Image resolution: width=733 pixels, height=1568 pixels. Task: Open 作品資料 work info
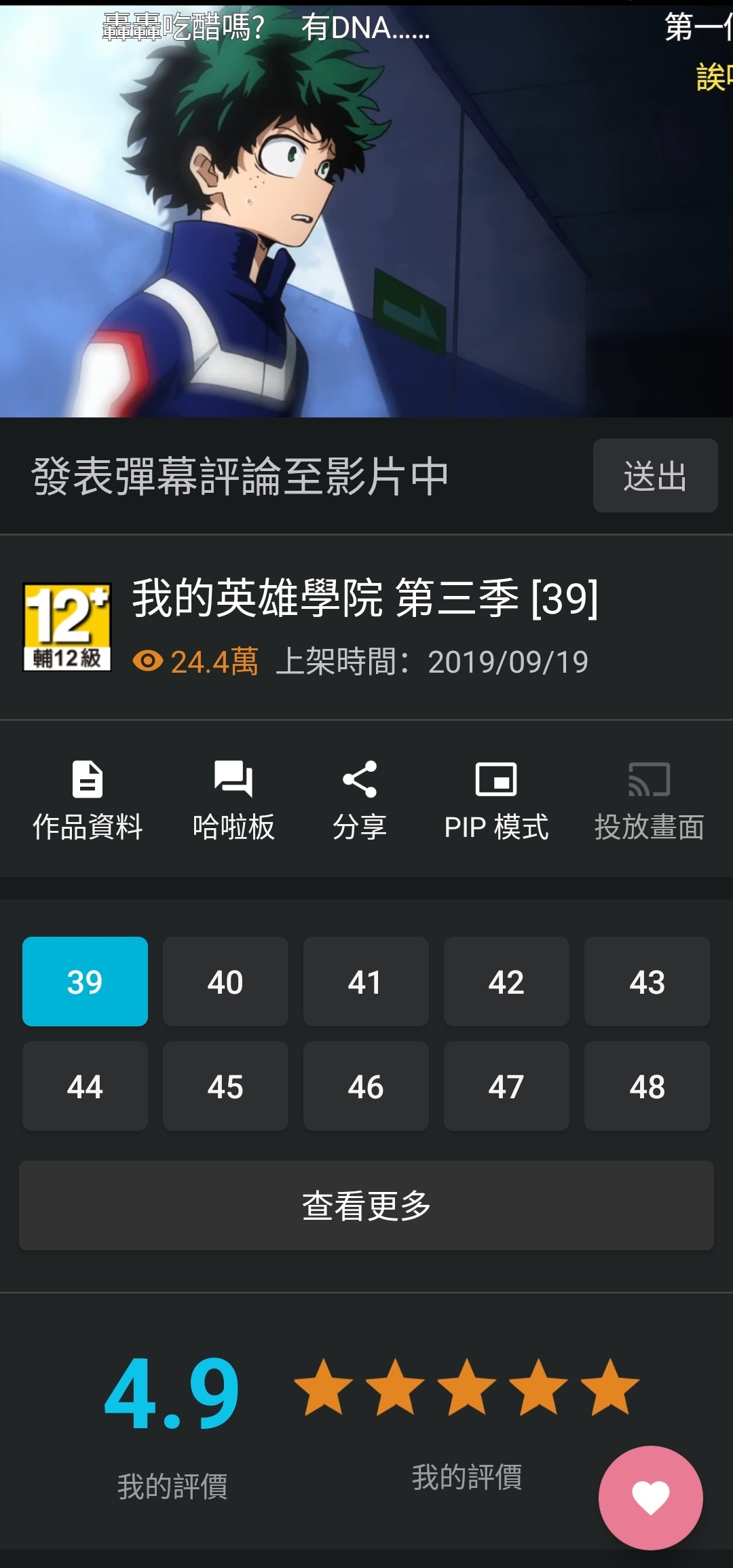[88, 801]
